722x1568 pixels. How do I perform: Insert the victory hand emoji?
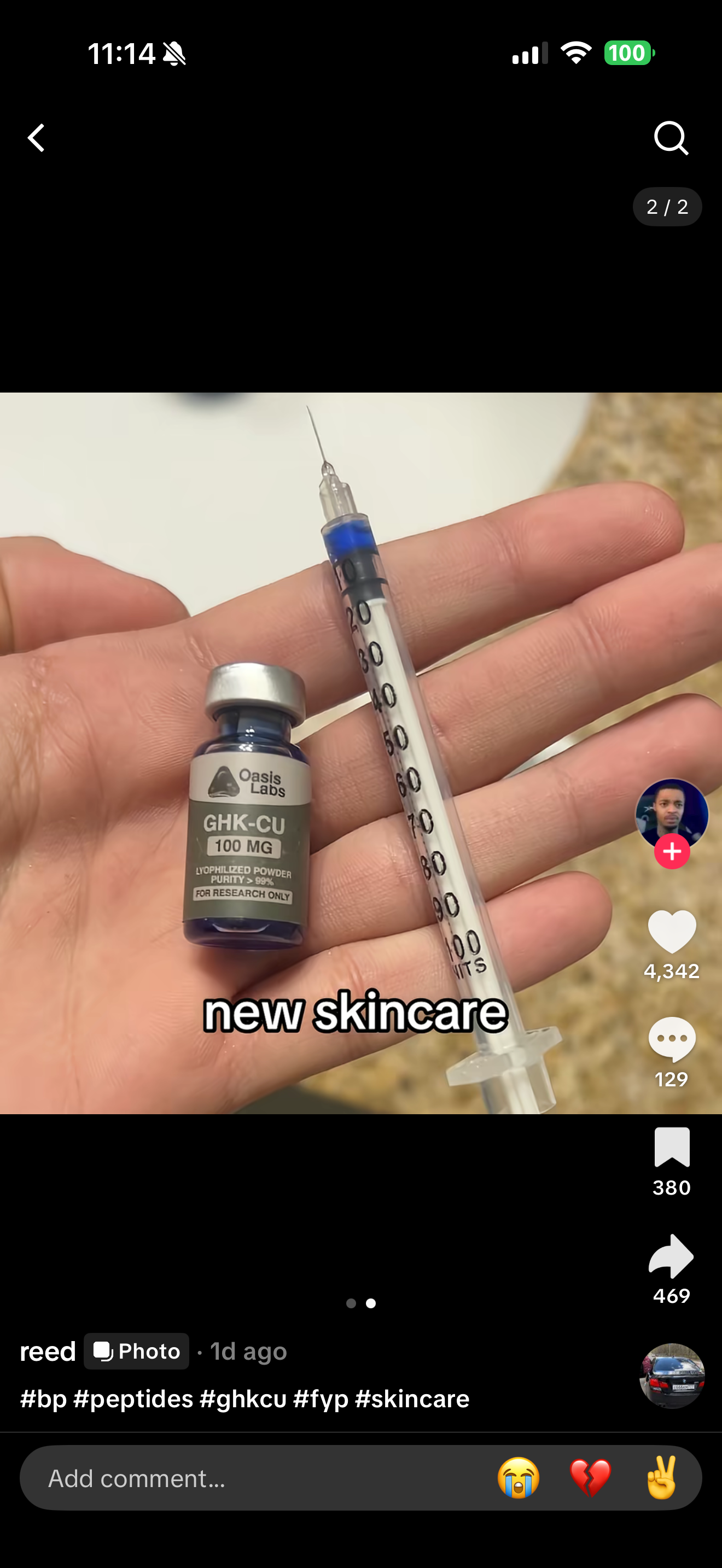pyautogui.click(x=661, y=1478)
